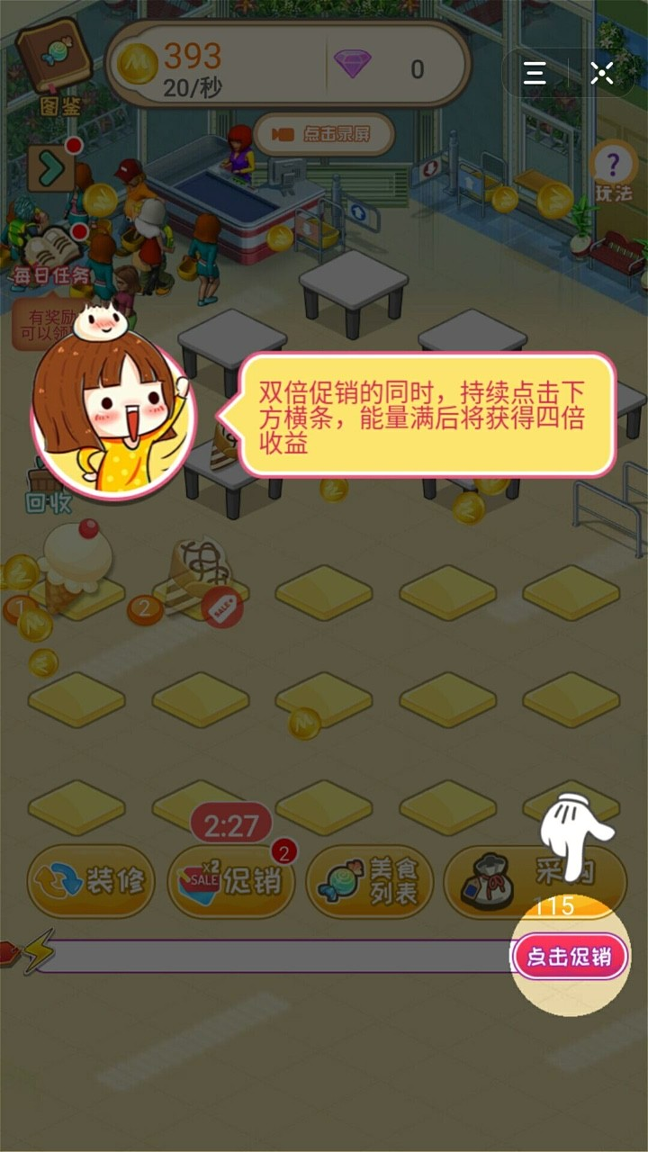This screenshot has height=1152, width=648.
Task: Open the 图鉴 collection book
Action: pyautogui.click(x=54, y=66)
